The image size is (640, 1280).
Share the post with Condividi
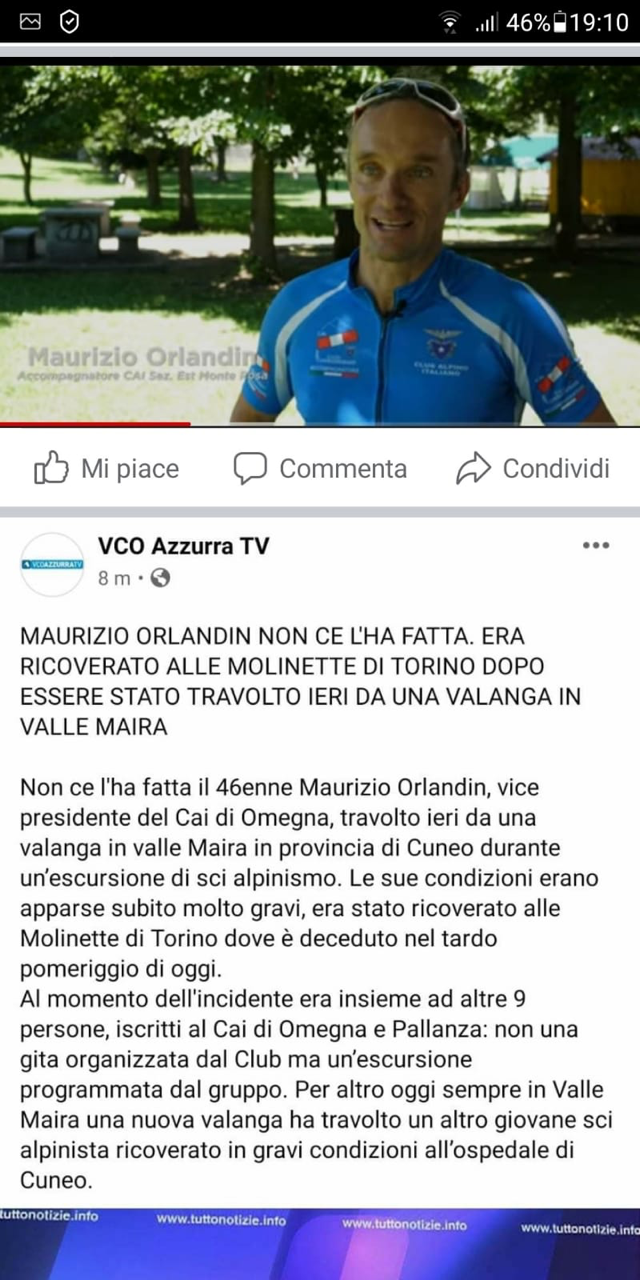(532, 468)
